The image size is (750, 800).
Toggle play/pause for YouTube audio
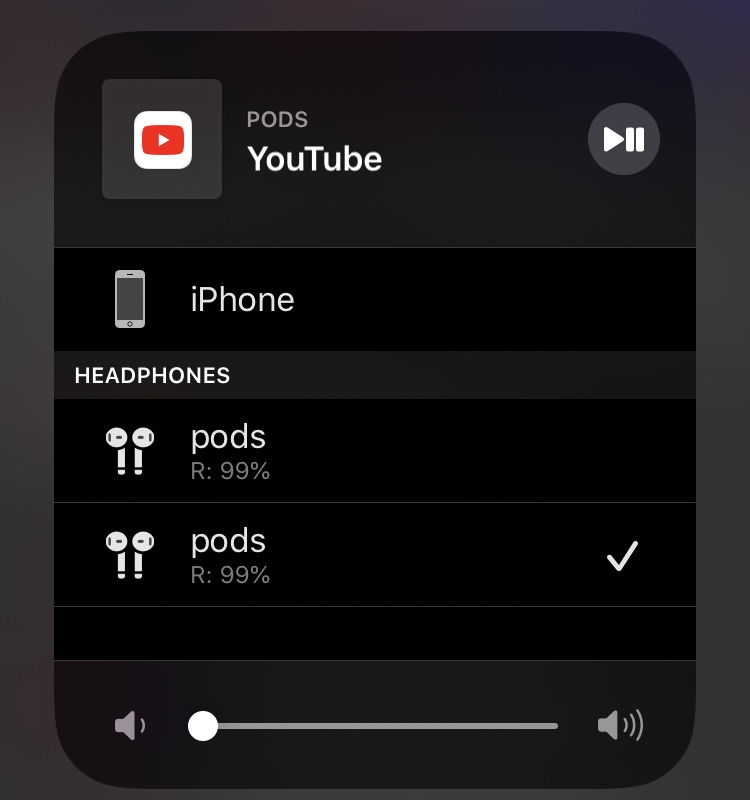pos(623,139)
